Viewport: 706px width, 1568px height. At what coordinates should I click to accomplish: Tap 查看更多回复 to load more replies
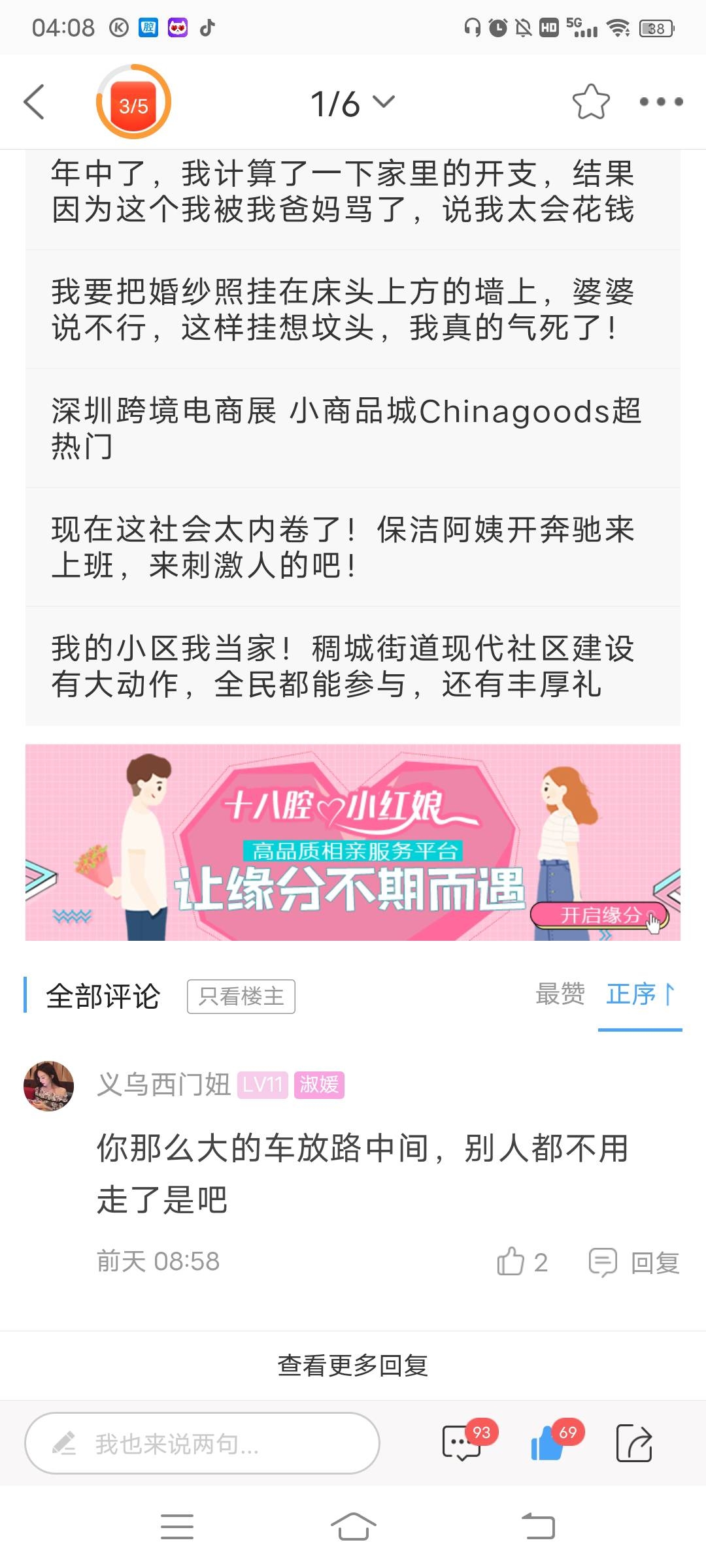click(x=352, y=1365)
